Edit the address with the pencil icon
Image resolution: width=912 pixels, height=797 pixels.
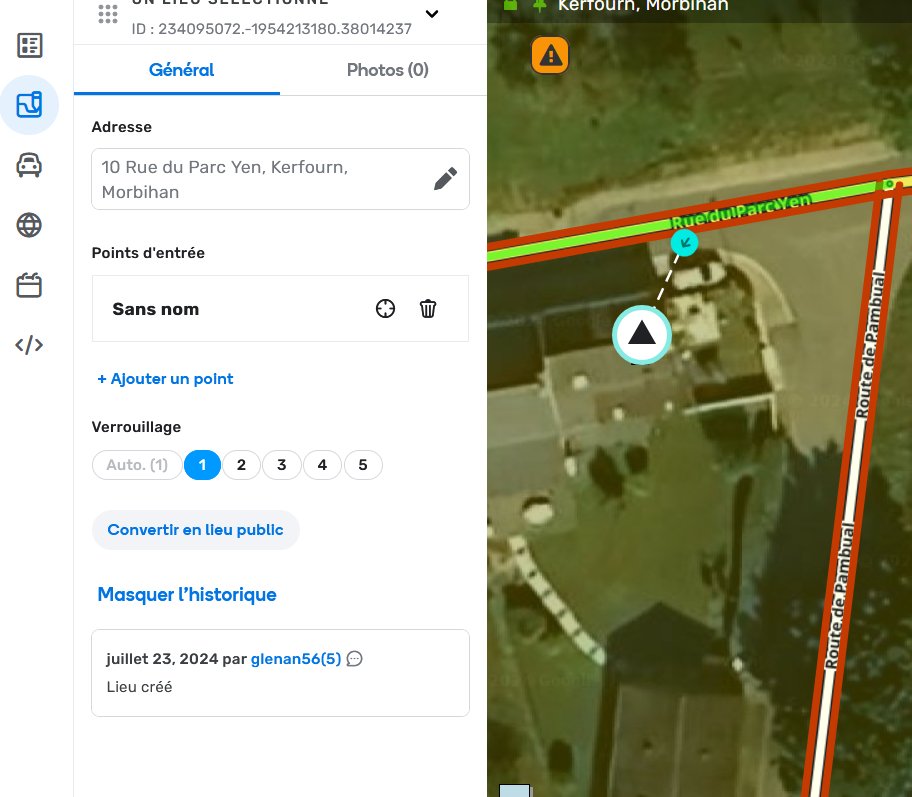pyautogui.click(x=445, y=179)
